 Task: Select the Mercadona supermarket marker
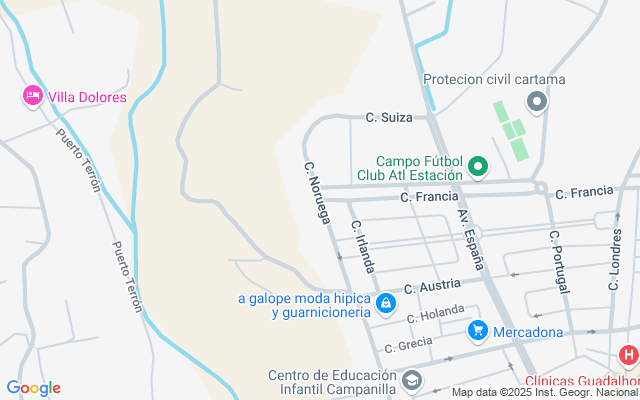pos(477,331)
